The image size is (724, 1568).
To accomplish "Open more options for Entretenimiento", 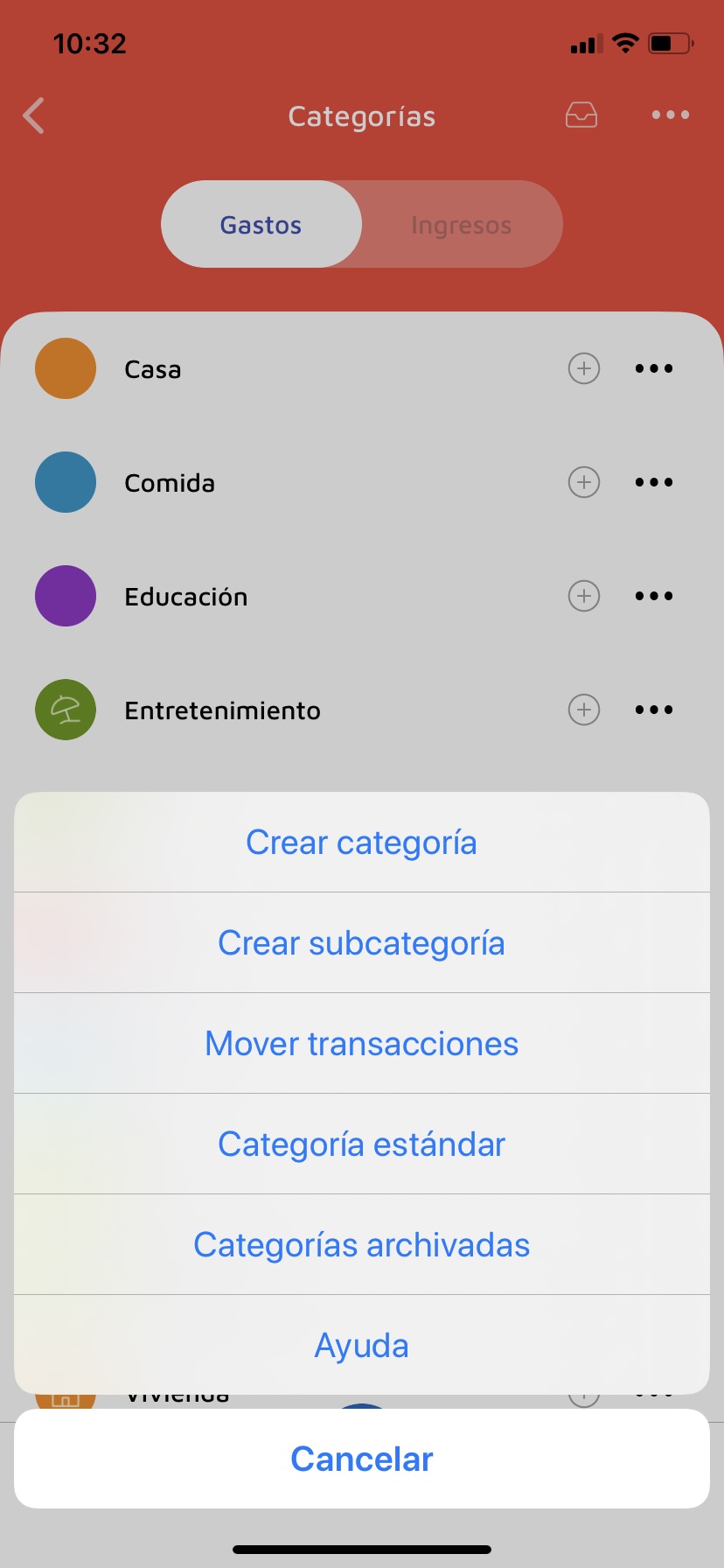I will (x=654, y=710).
